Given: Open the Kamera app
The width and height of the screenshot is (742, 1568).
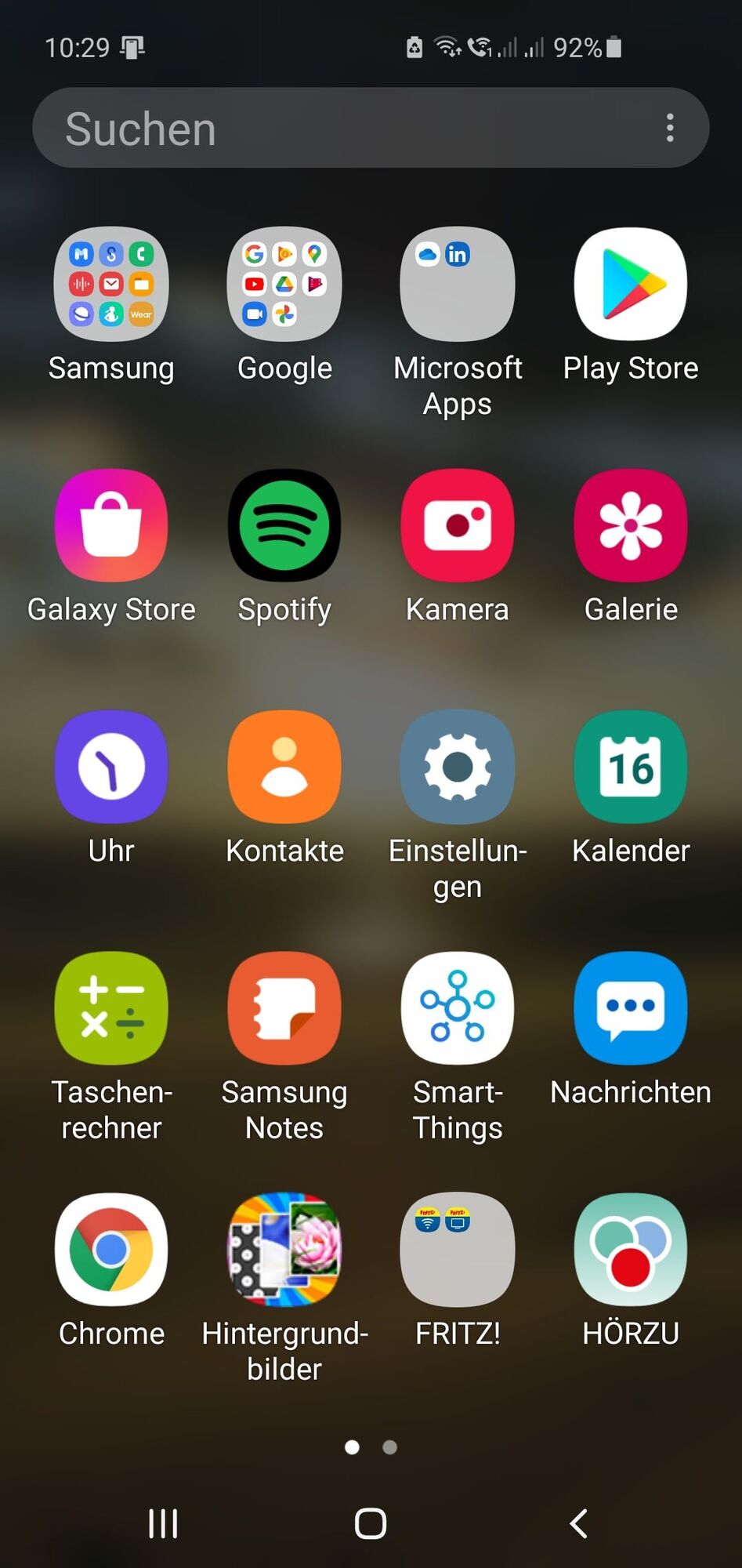Looking at the screenshot, I should coord(458,525).
